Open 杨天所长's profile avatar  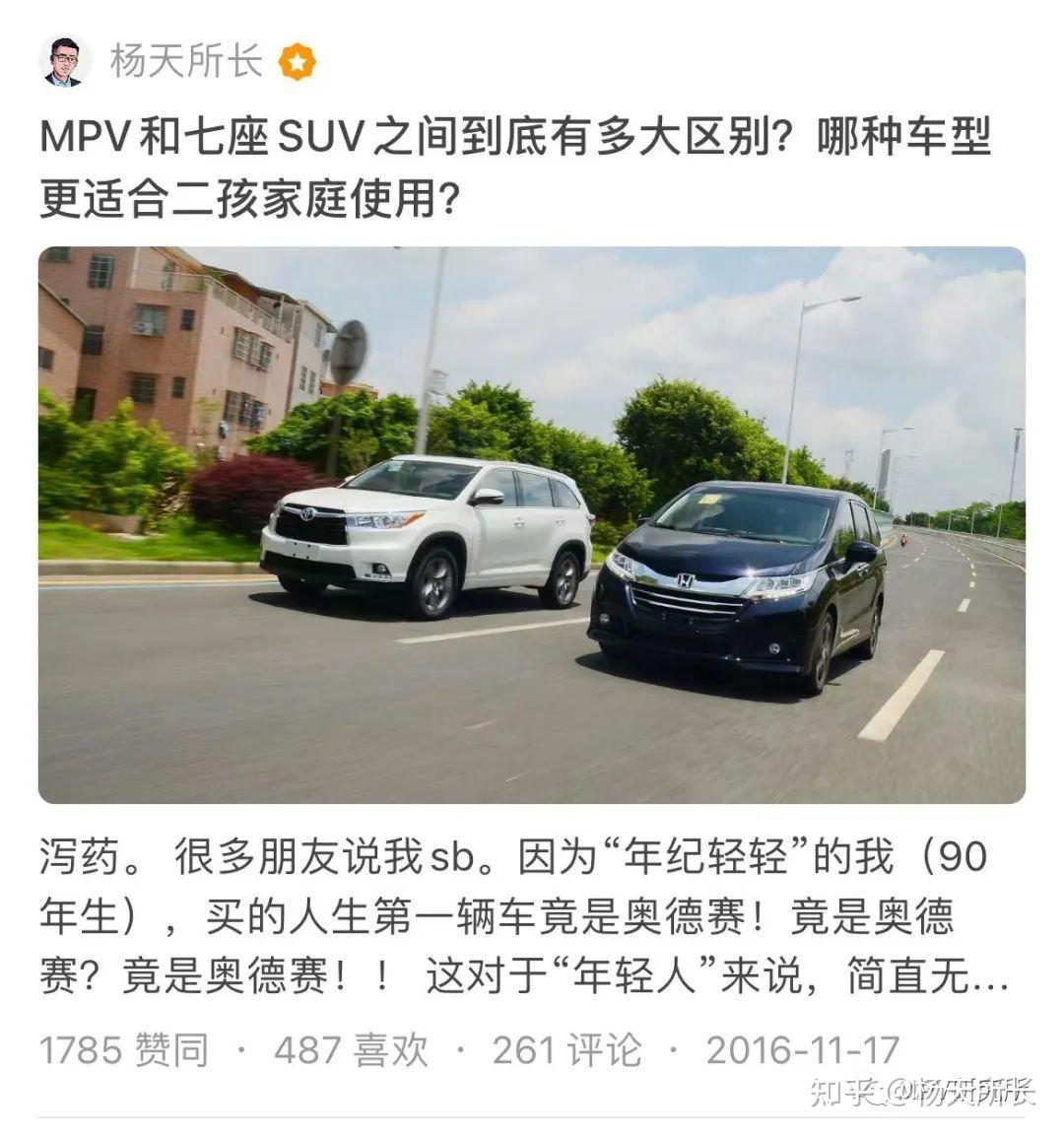click(67, 59)
